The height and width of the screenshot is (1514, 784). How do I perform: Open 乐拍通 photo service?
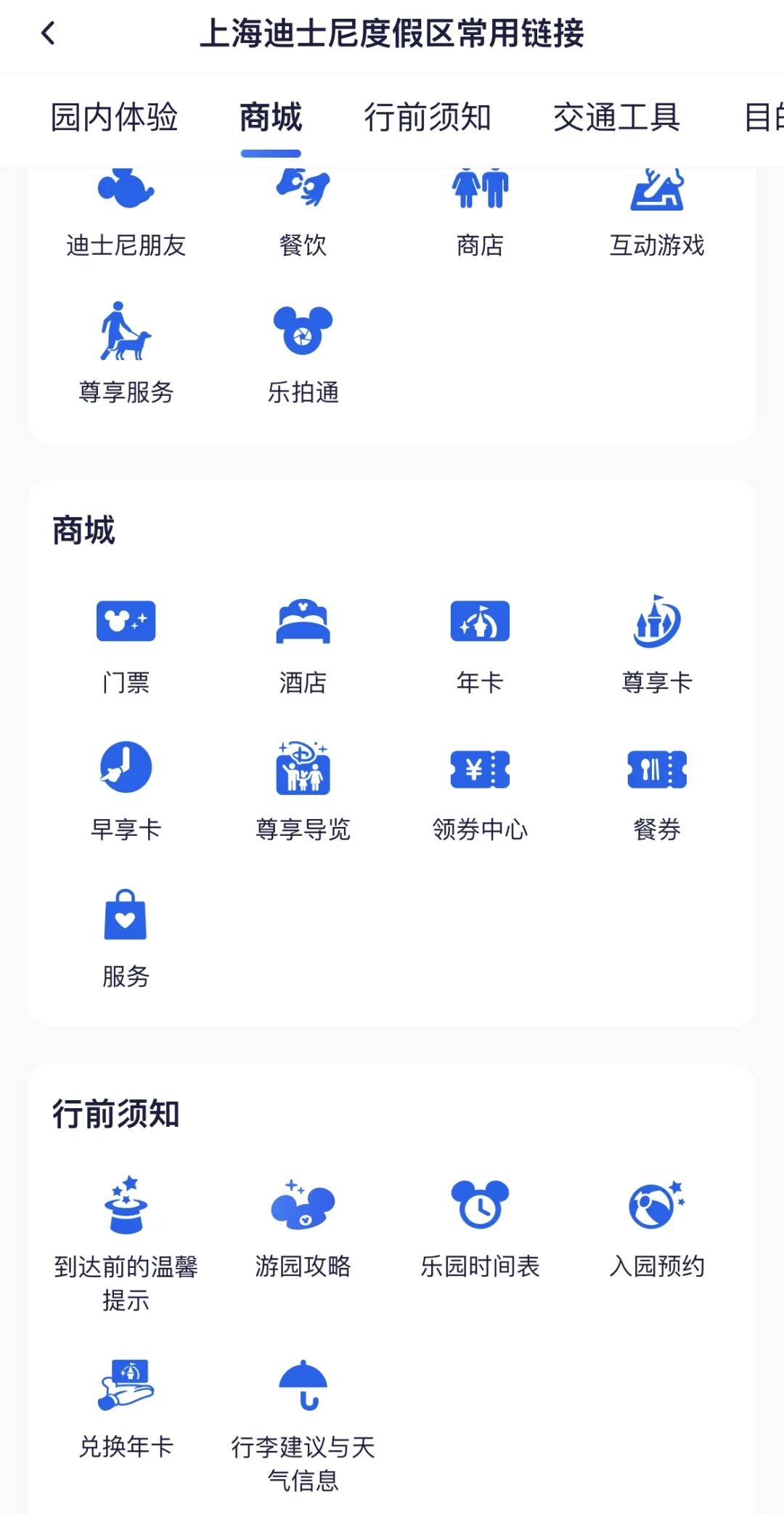(x=303, y=353)
